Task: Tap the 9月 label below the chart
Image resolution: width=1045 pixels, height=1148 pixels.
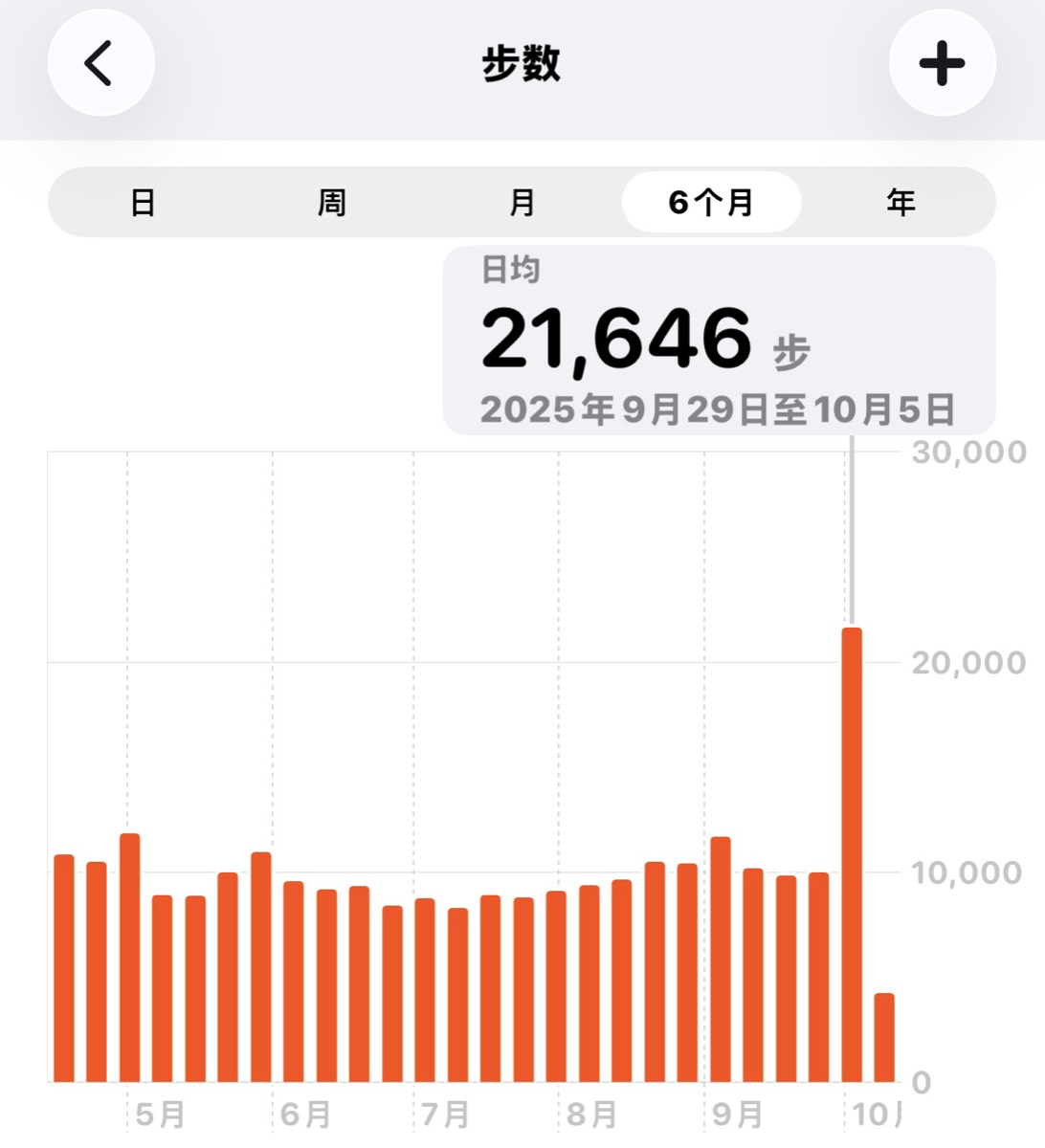Action: click(740, 1115)
